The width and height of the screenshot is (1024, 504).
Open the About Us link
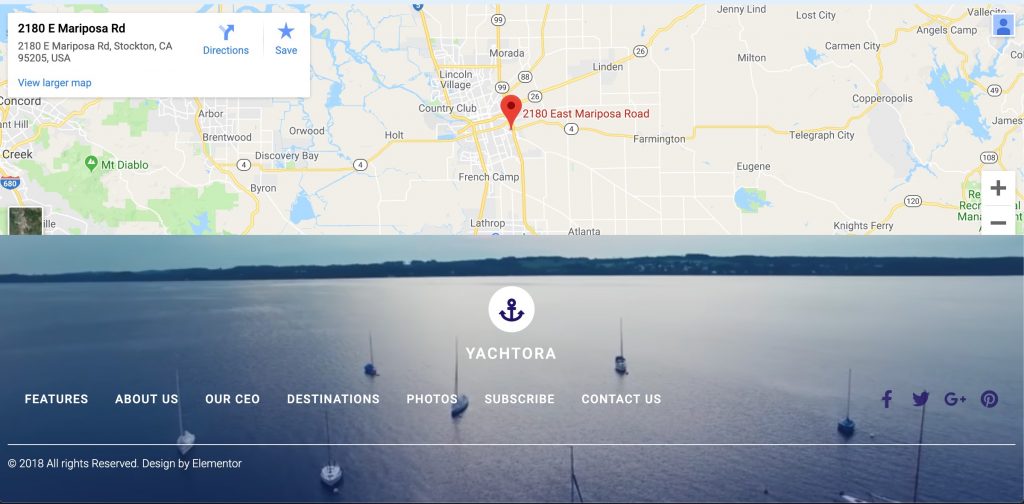pyautogui.click(x=147, y=399)
